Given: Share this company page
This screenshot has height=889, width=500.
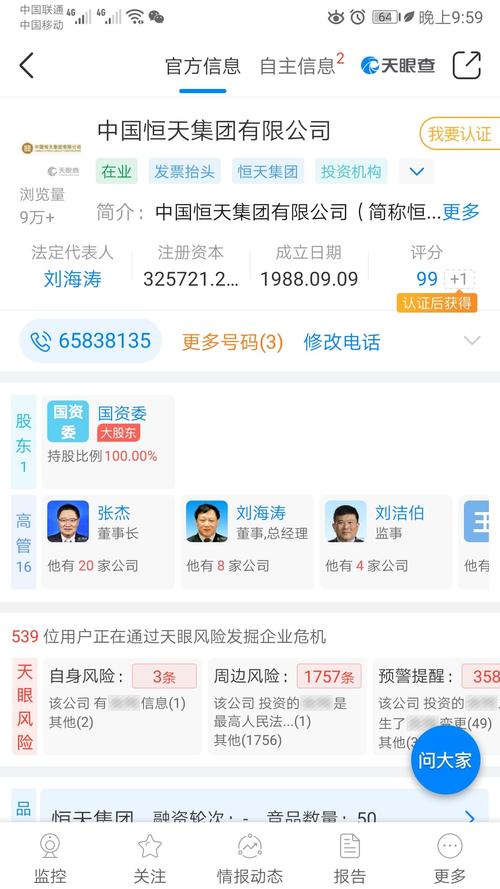Looking at the screenshot, I should tap(467, 65).
